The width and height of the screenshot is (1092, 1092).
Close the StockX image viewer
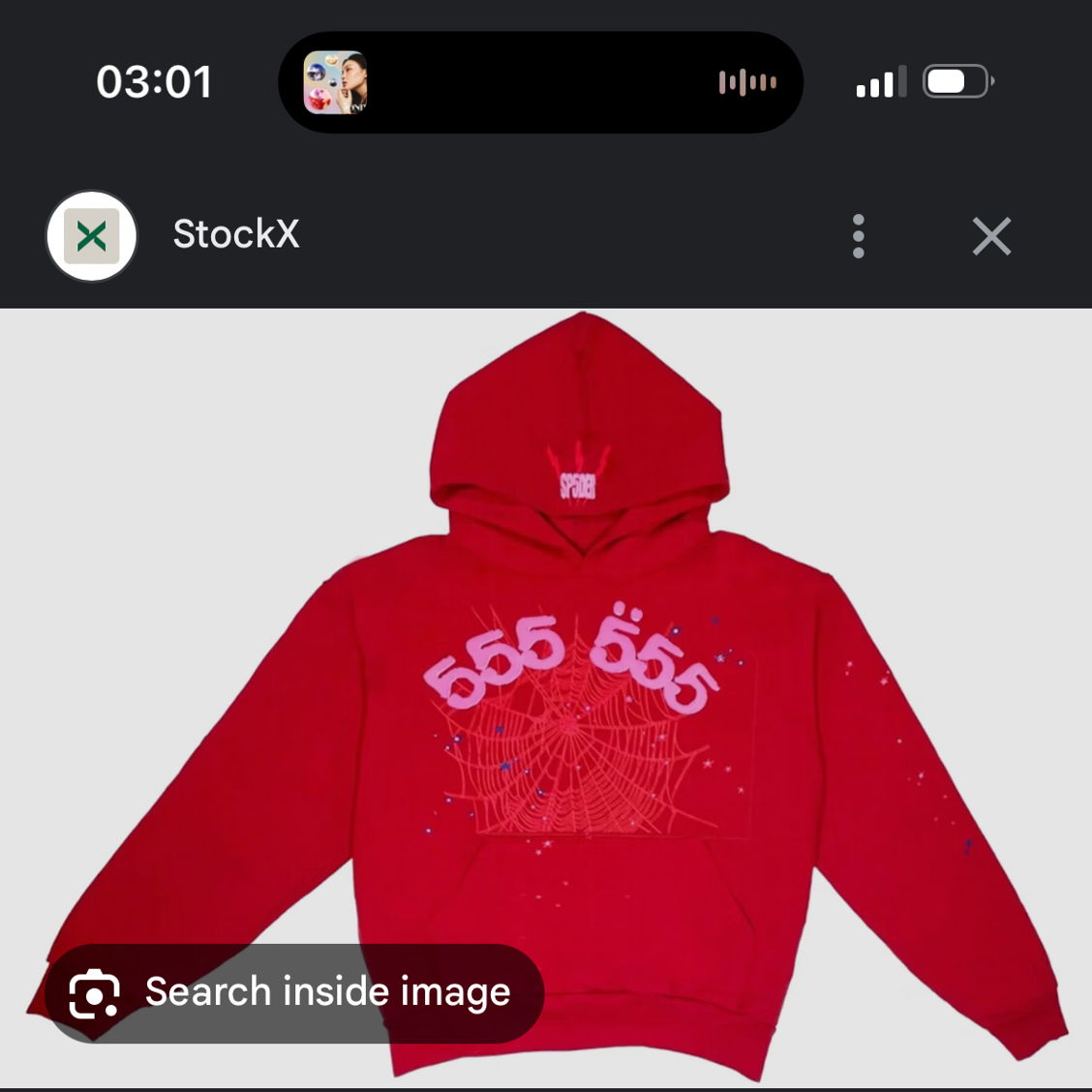click(991, 236)
